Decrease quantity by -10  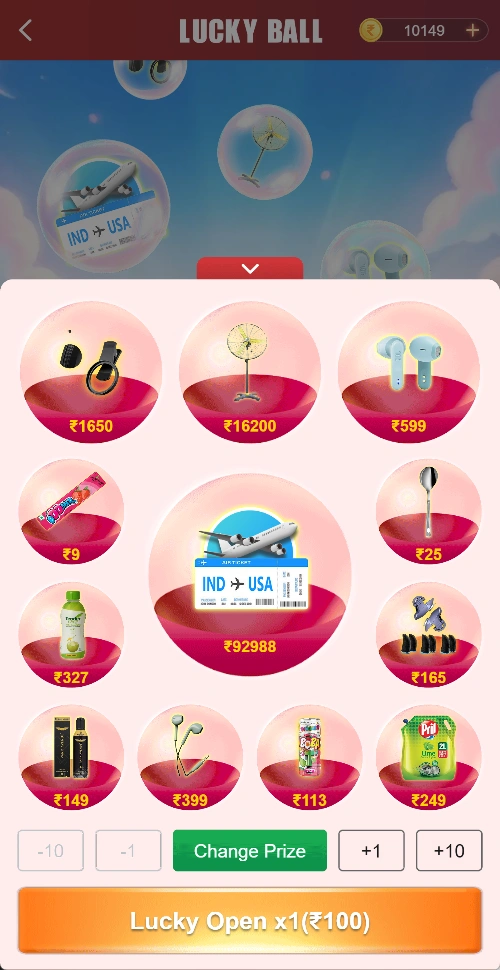(x=51, y=851)
